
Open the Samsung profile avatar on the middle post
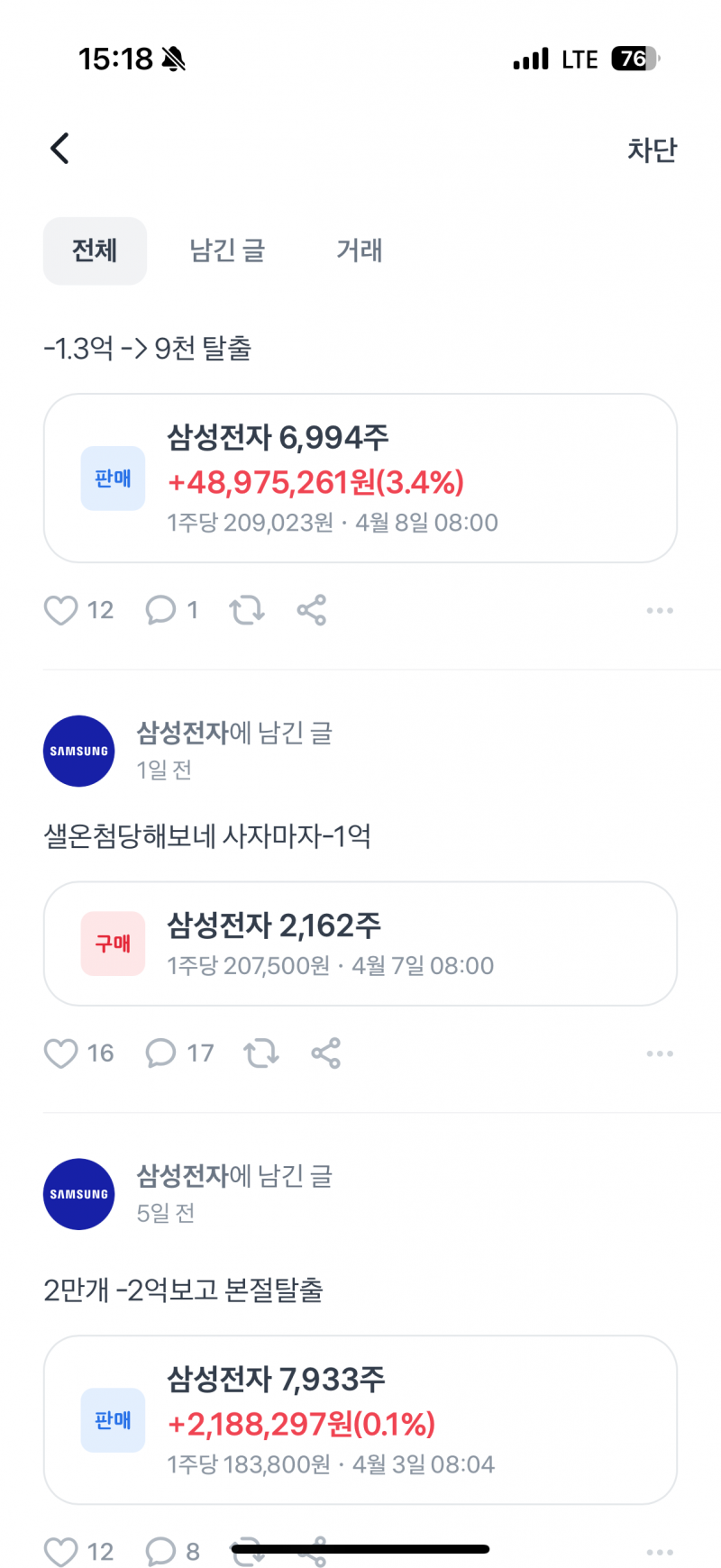click(x=78, y=751)
